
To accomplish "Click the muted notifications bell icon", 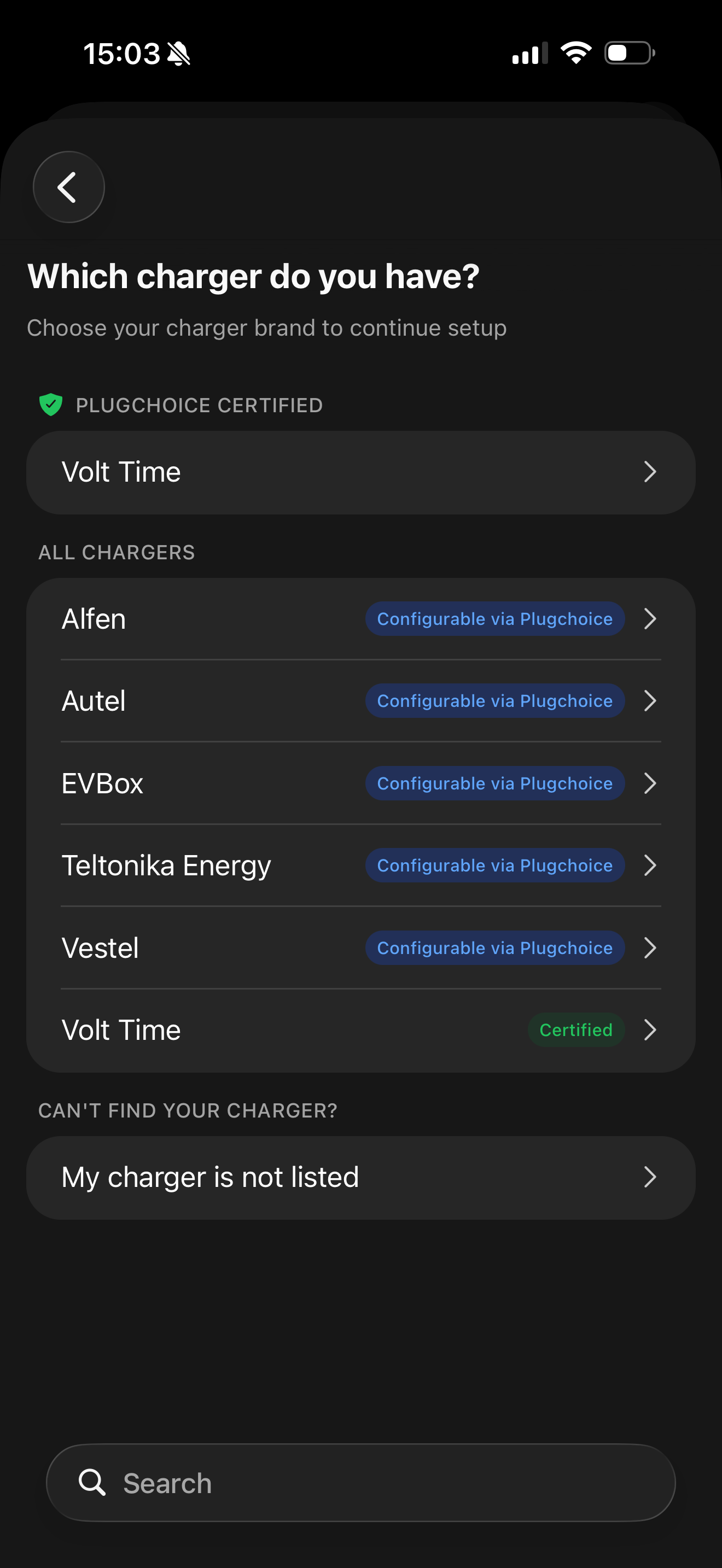I will [x=179, y=53].
